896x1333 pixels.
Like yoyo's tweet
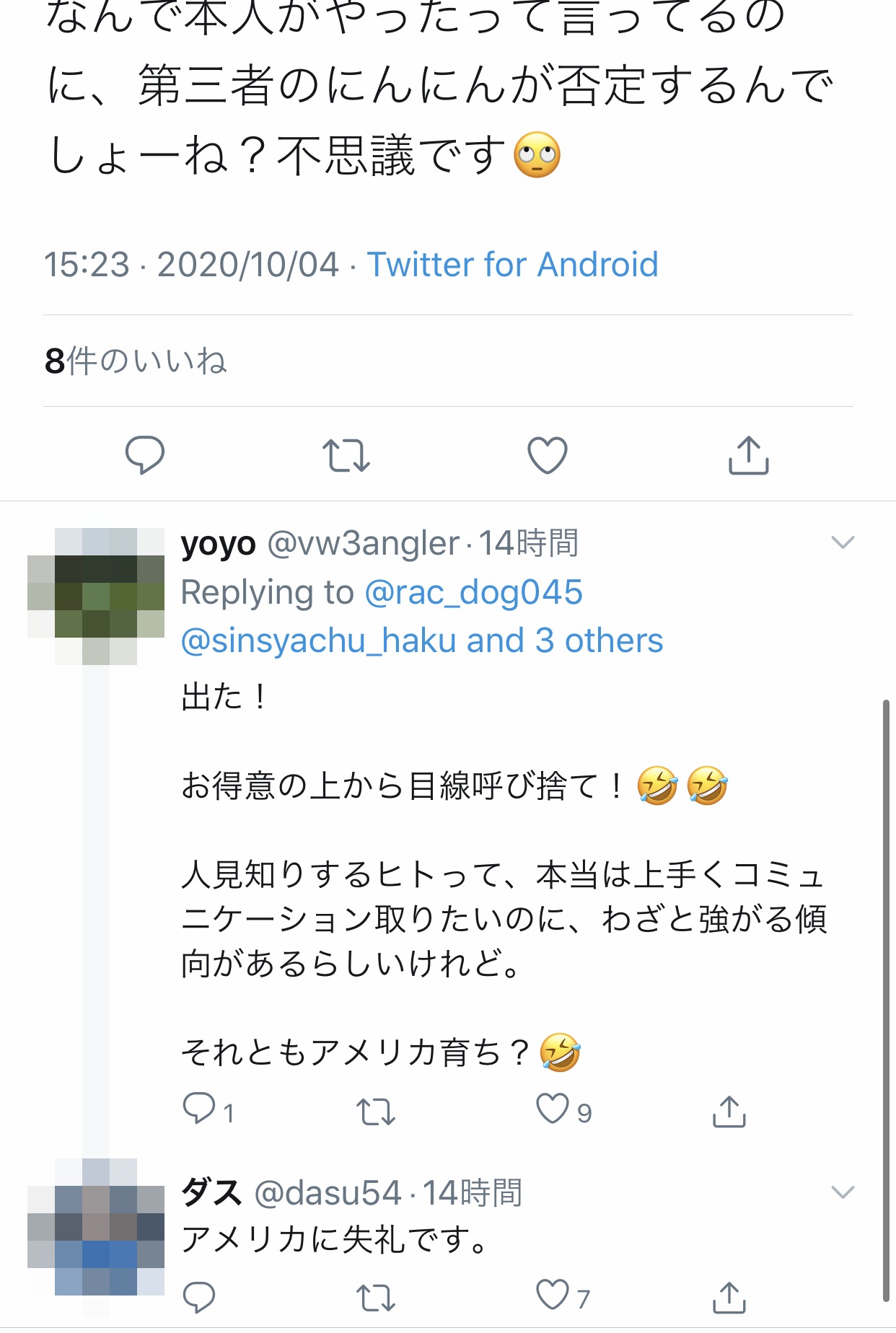(553, 1109)
